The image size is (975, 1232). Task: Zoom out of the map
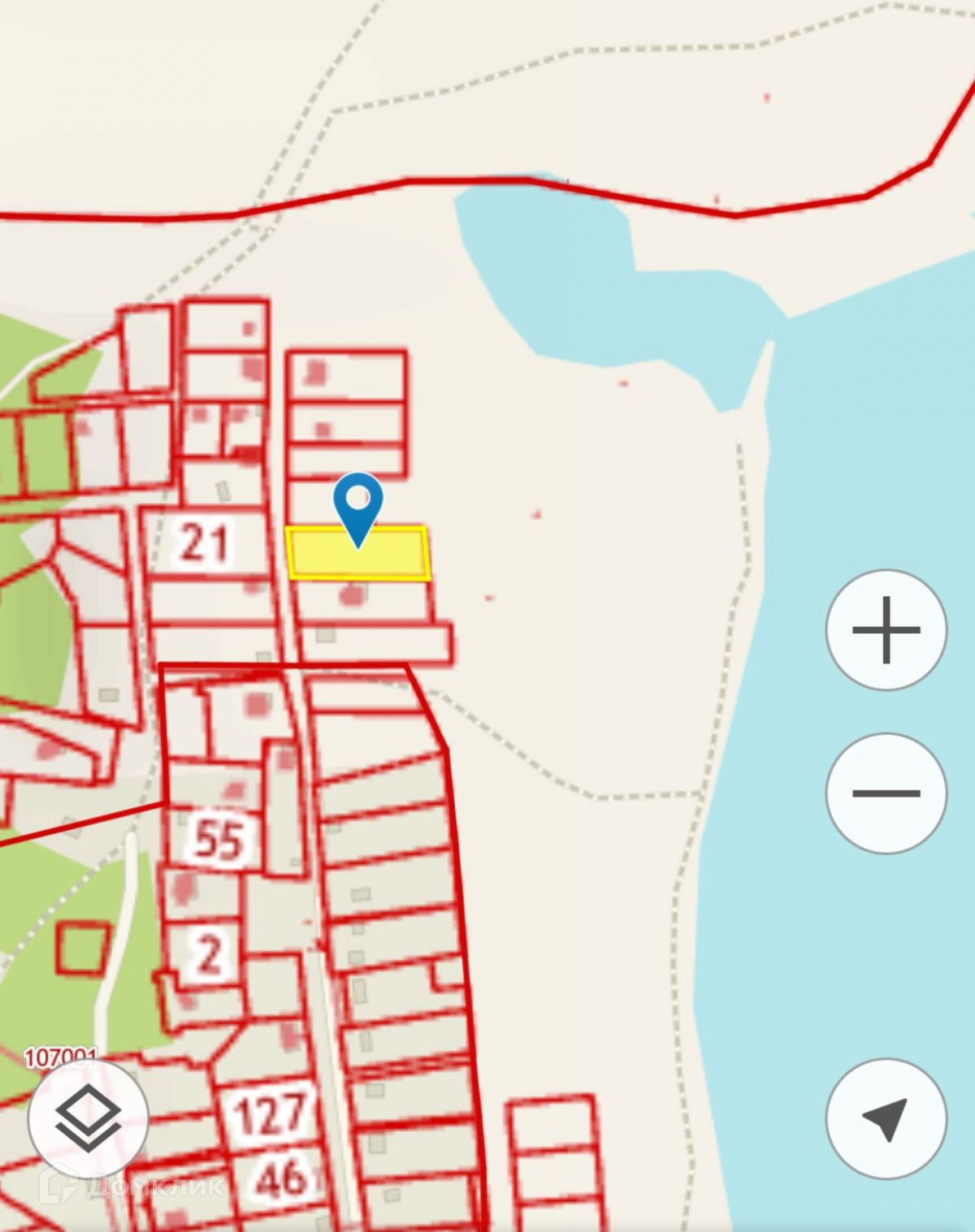point(886,793)
